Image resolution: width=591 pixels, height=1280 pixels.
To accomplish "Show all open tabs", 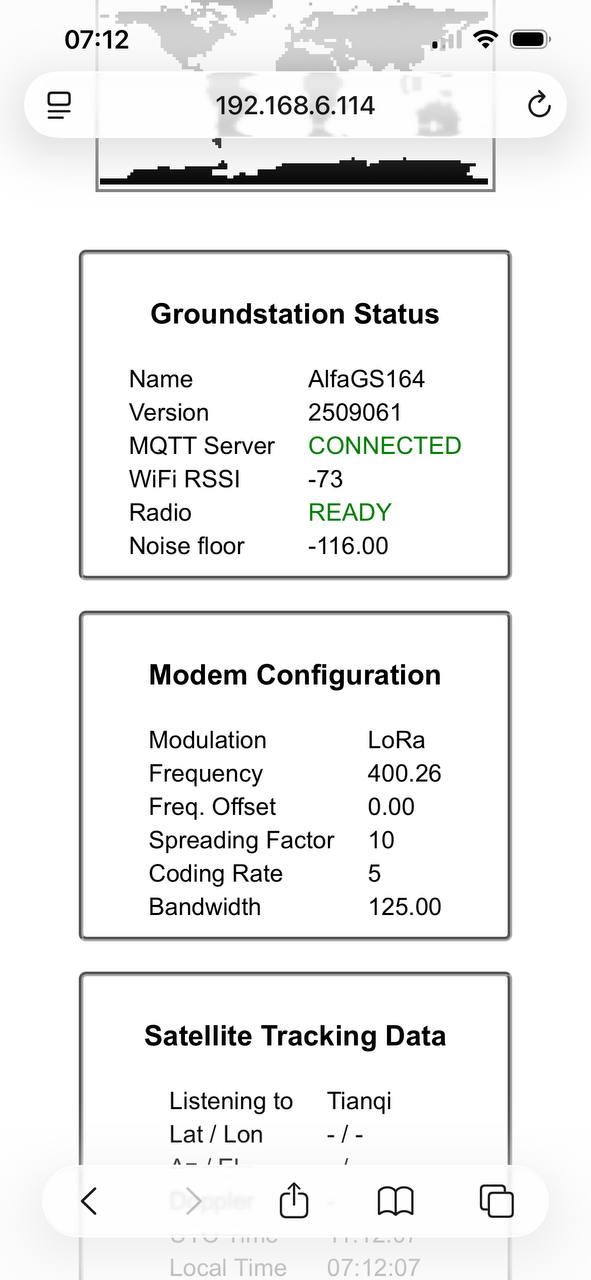I will tap(497, 1201).
